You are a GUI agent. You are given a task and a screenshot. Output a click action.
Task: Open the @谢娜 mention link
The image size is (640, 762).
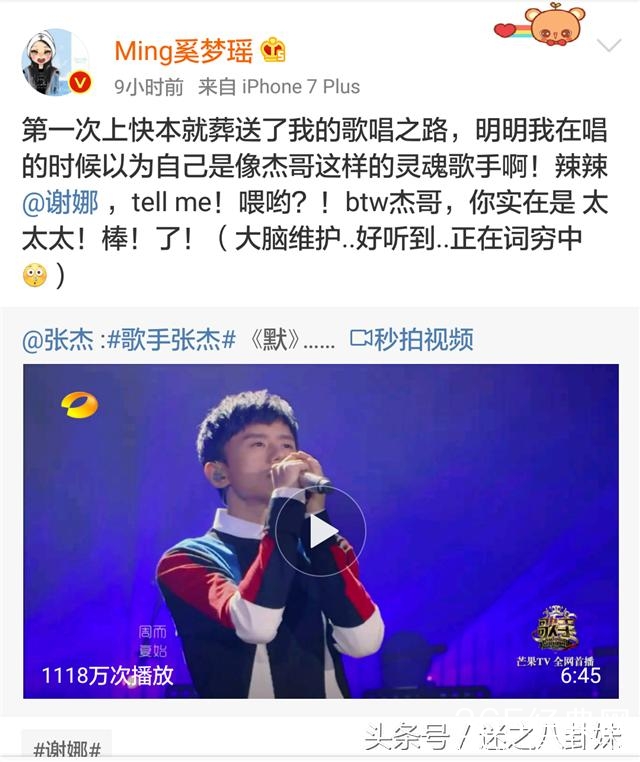point(61,203)
